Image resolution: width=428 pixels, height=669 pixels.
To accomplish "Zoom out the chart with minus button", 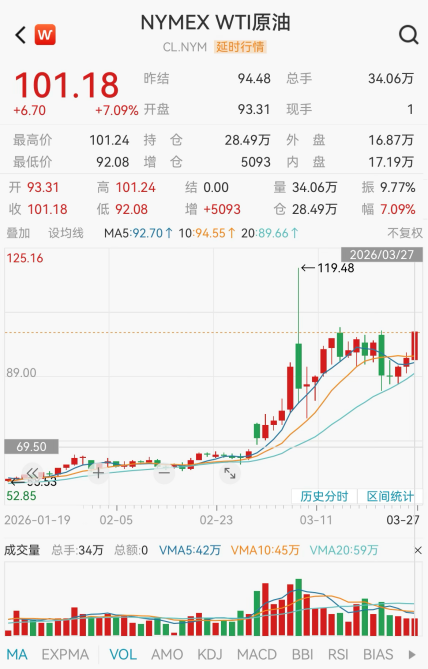I will coord(164,473).
